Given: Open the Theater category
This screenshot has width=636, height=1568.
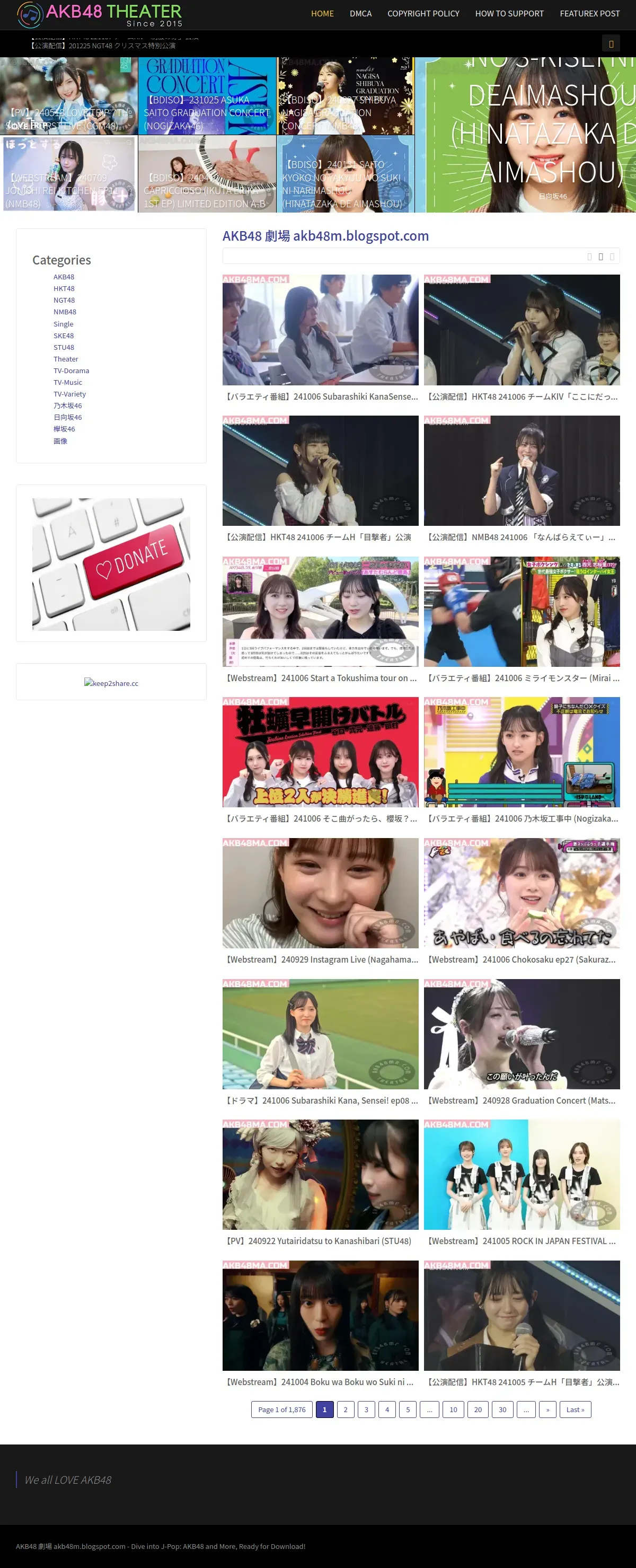Looking at the screenshot, I should pos(66,359).
